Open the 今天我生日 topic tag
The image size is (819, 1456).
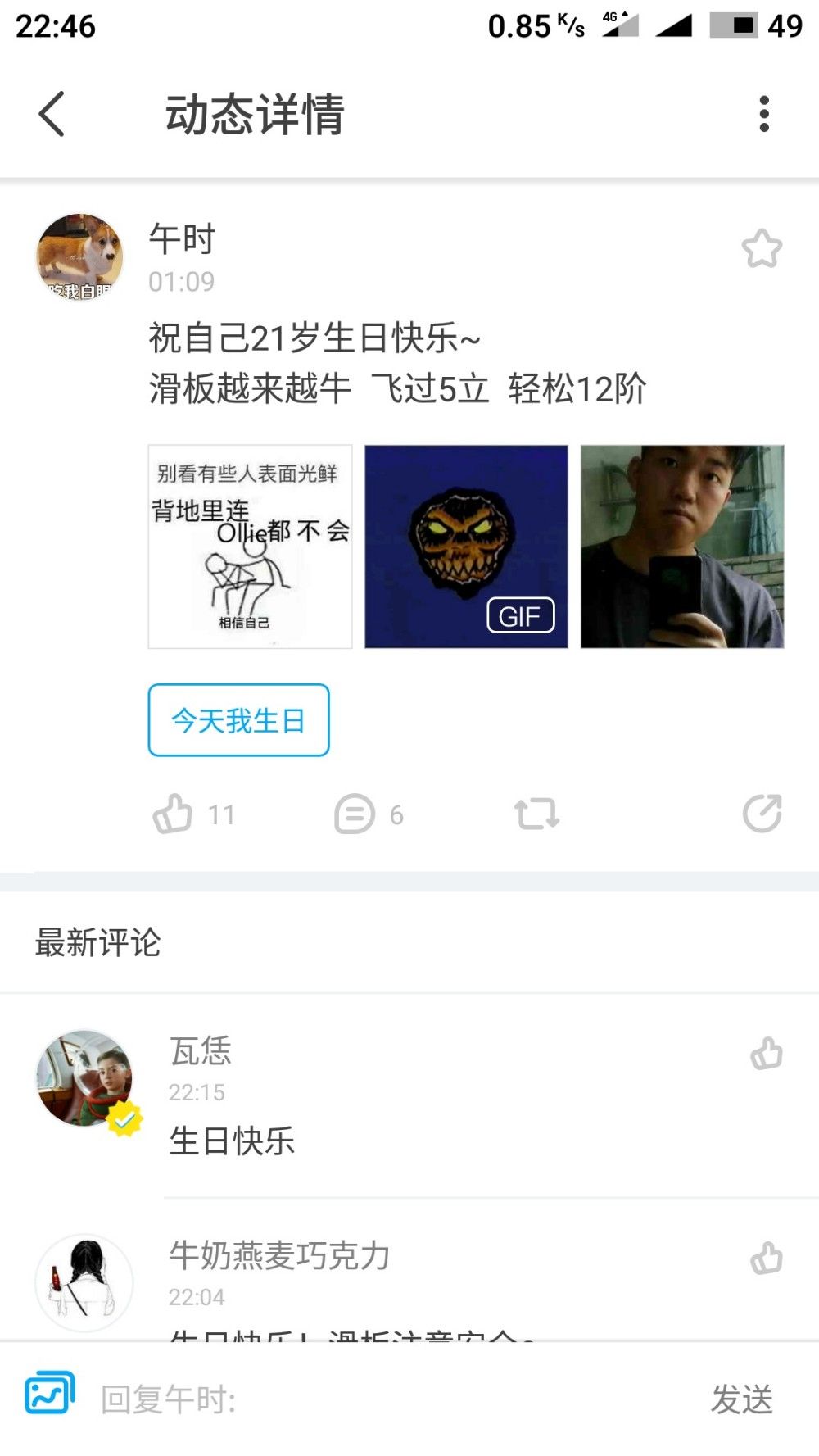coord(238,720)
